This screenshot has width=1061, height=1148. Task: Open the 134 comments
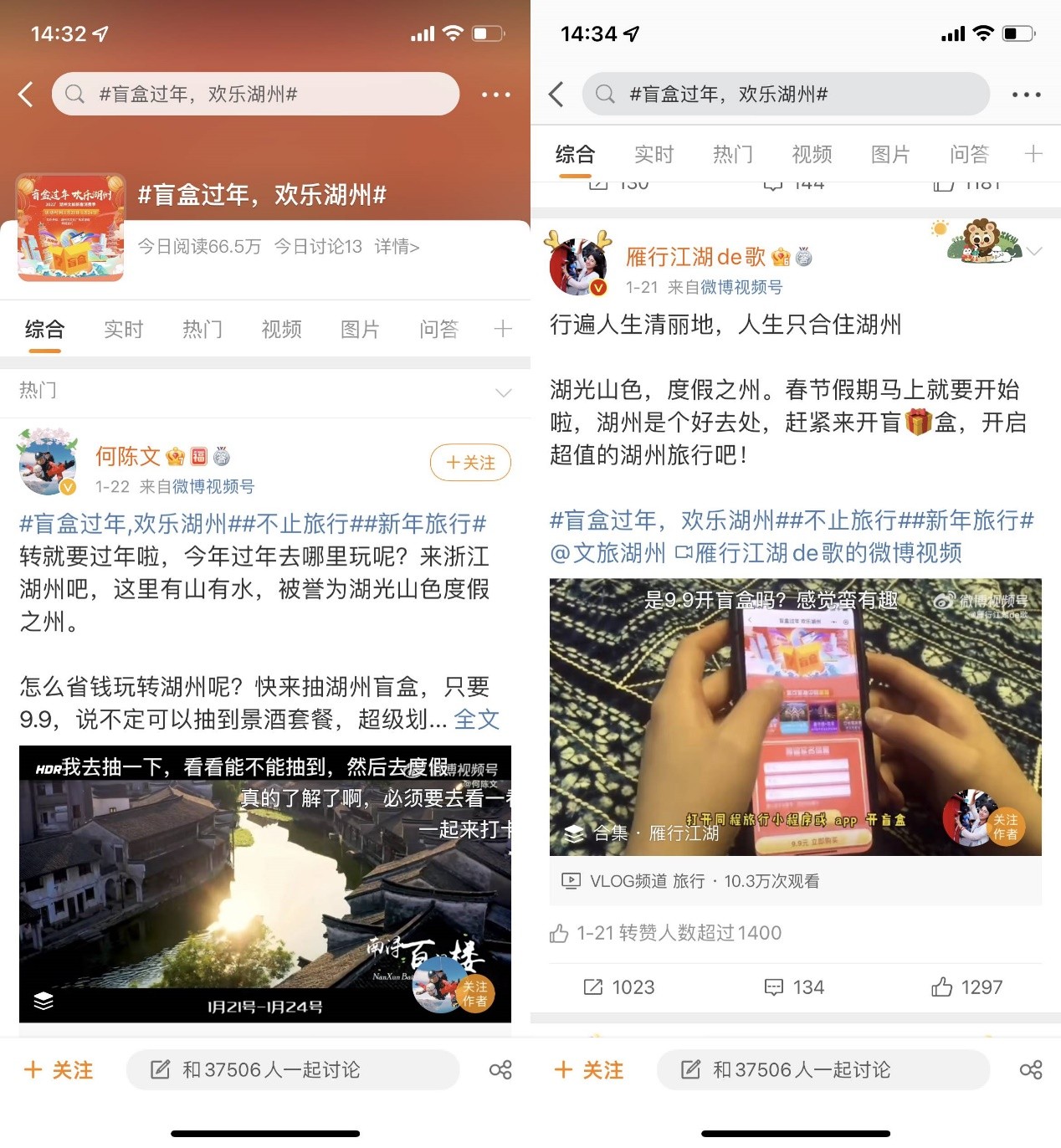point(794,987)
